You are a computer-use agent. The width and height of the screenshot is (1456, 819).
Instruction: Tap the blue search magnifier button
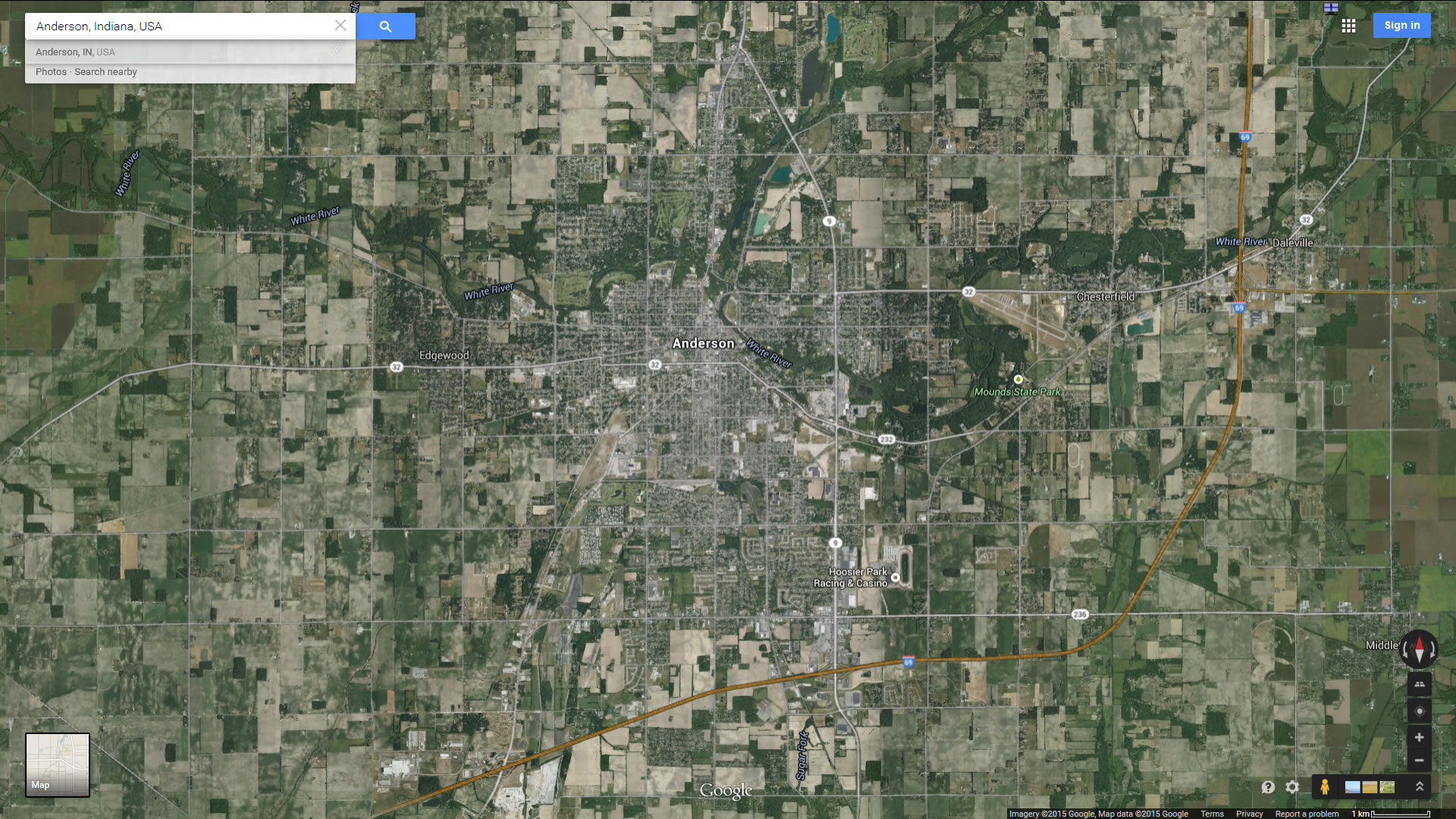click(x=385, y=26)
